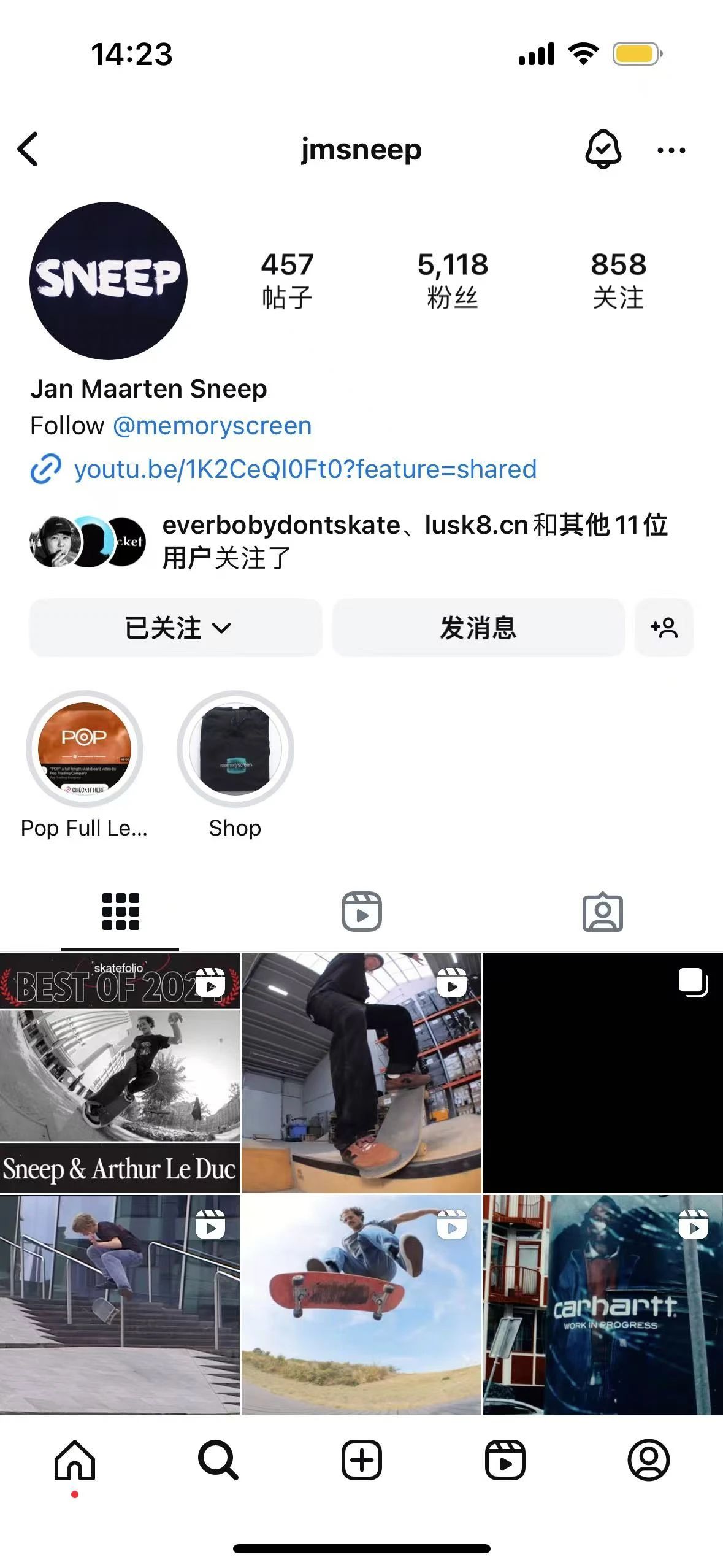Switch to the Reels tab on the profile
Viewport: 723px width, 1568px height.
point(361,912)
